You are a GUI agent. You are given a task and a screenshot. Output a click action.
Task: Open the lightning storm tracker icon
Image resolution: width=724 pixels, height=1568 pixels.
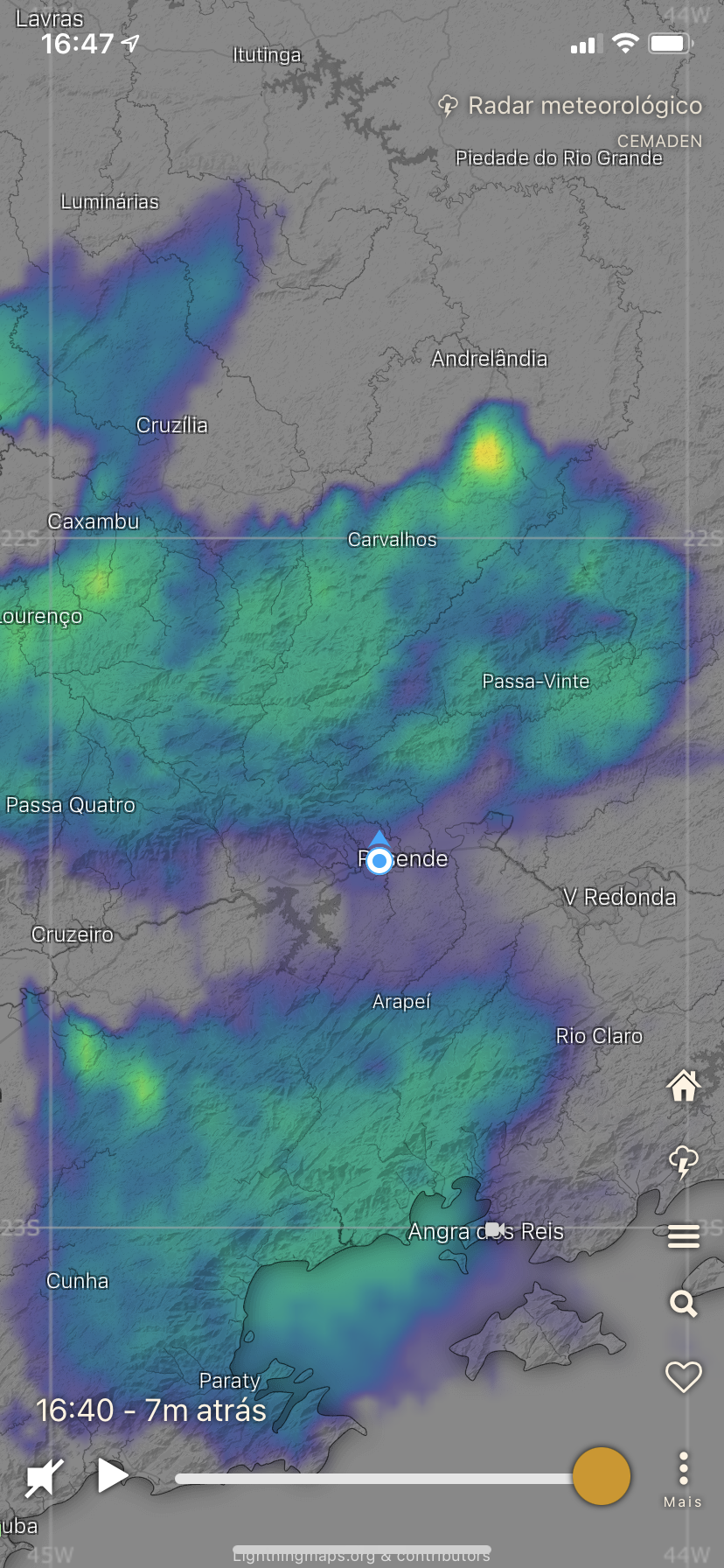click(x=683, y=1162)
